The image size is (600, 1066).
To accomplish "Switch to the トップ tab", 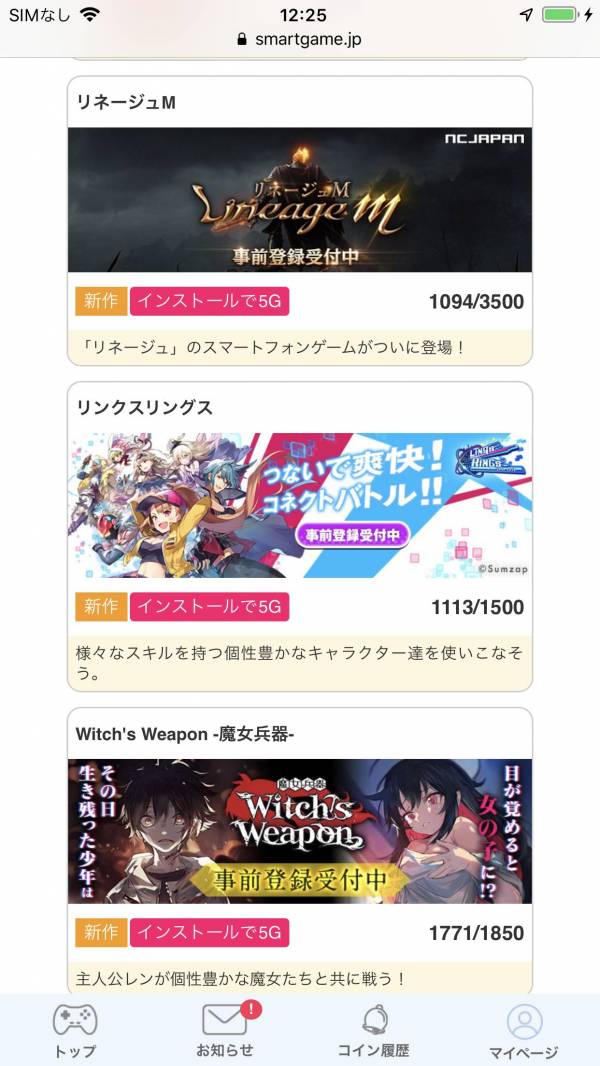I will click(x=75, y=1030).
